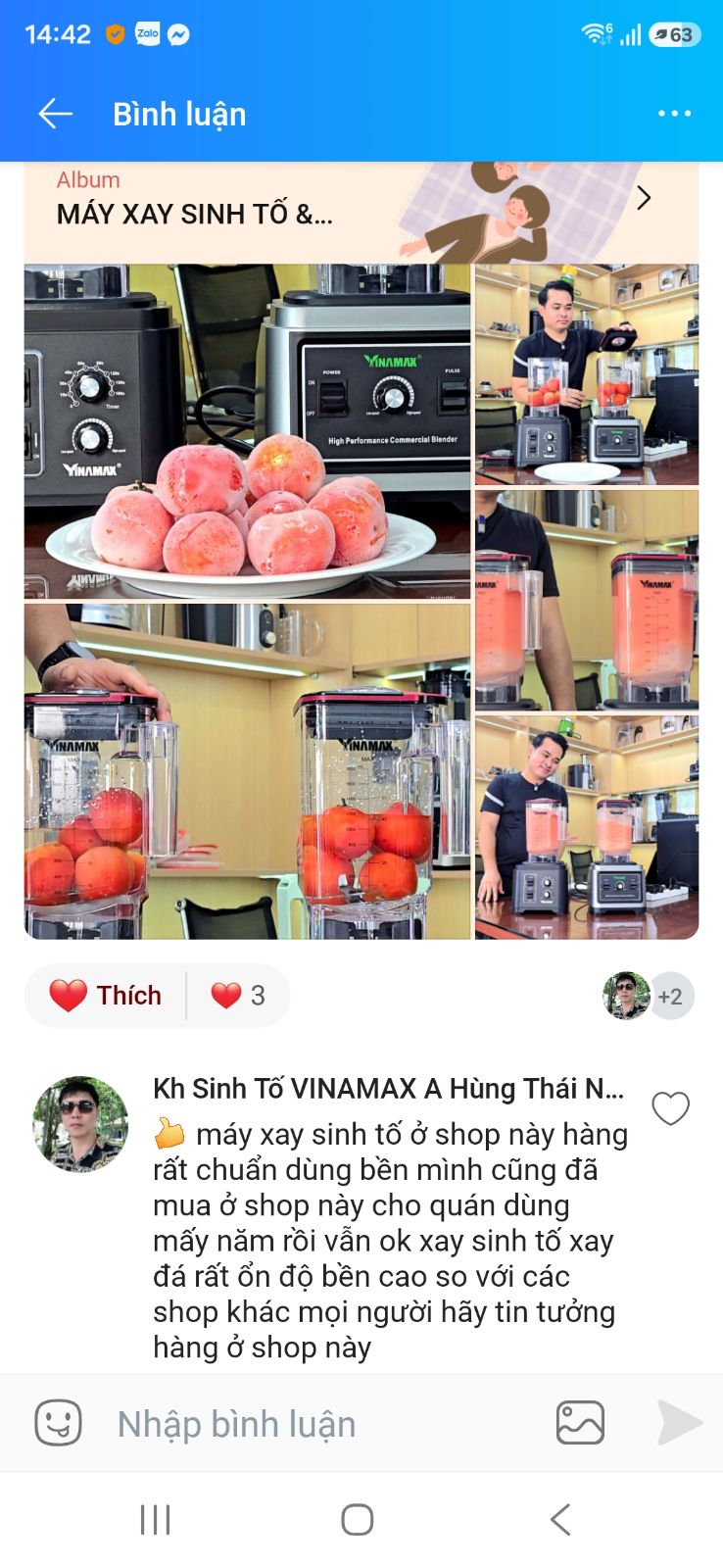
Task: Open the MÁY XAY SINH TỐ album chevron
Action: coord(644,198)
